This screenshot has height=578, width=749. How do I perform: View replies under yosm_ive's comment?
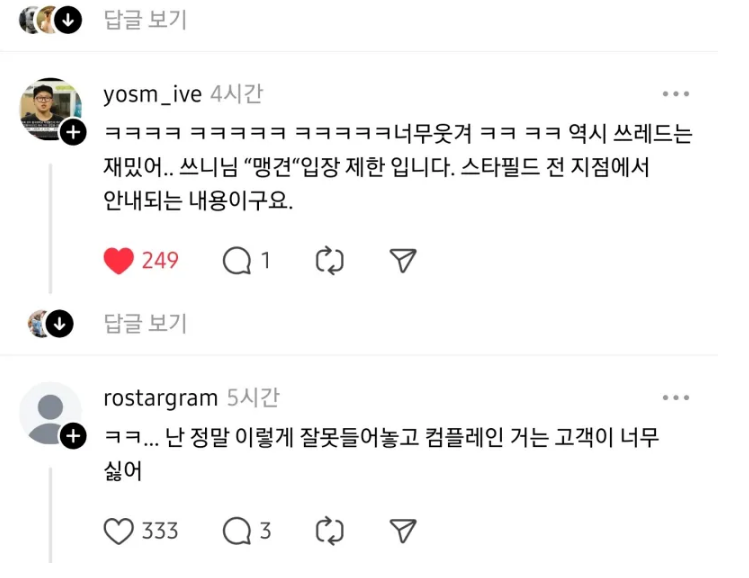coord(145,323)
